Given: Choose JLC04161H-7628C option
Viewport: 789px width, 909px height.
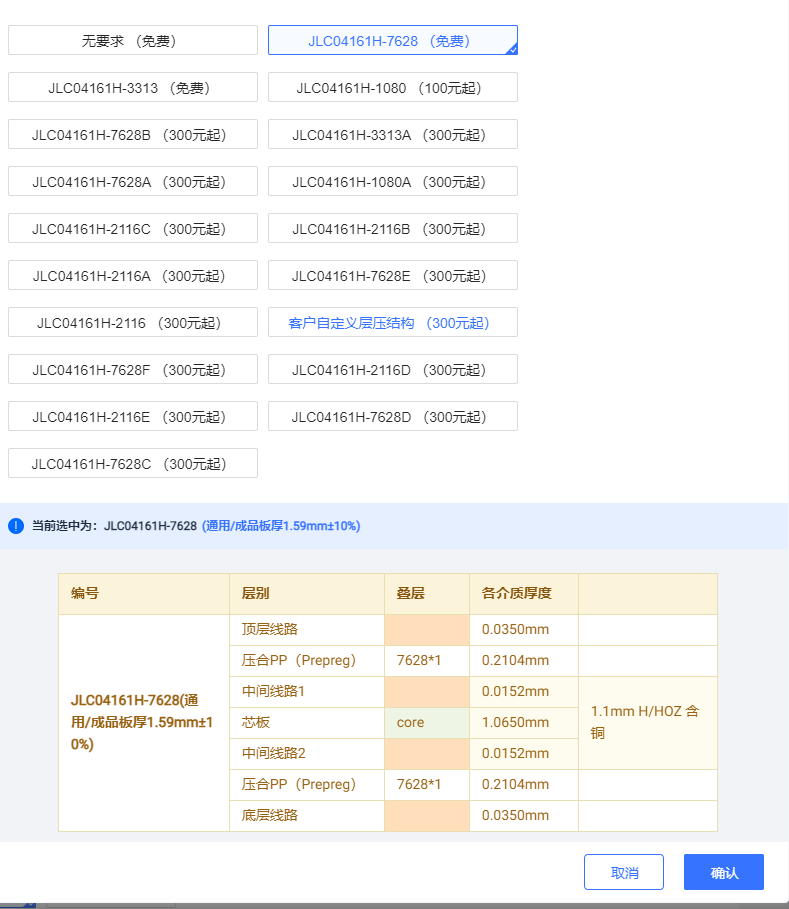Looking at the screenshot, I should tap(133, 463).
